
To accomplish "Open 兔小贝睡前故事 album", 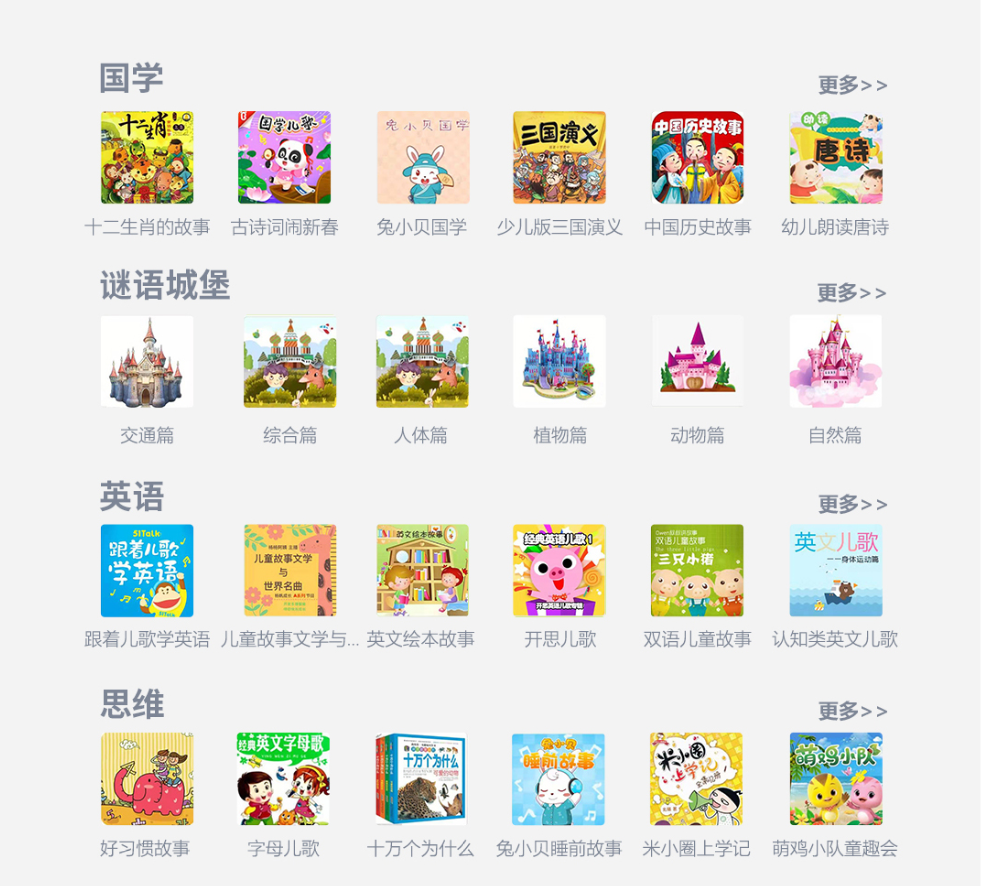I will pos(559,779).
